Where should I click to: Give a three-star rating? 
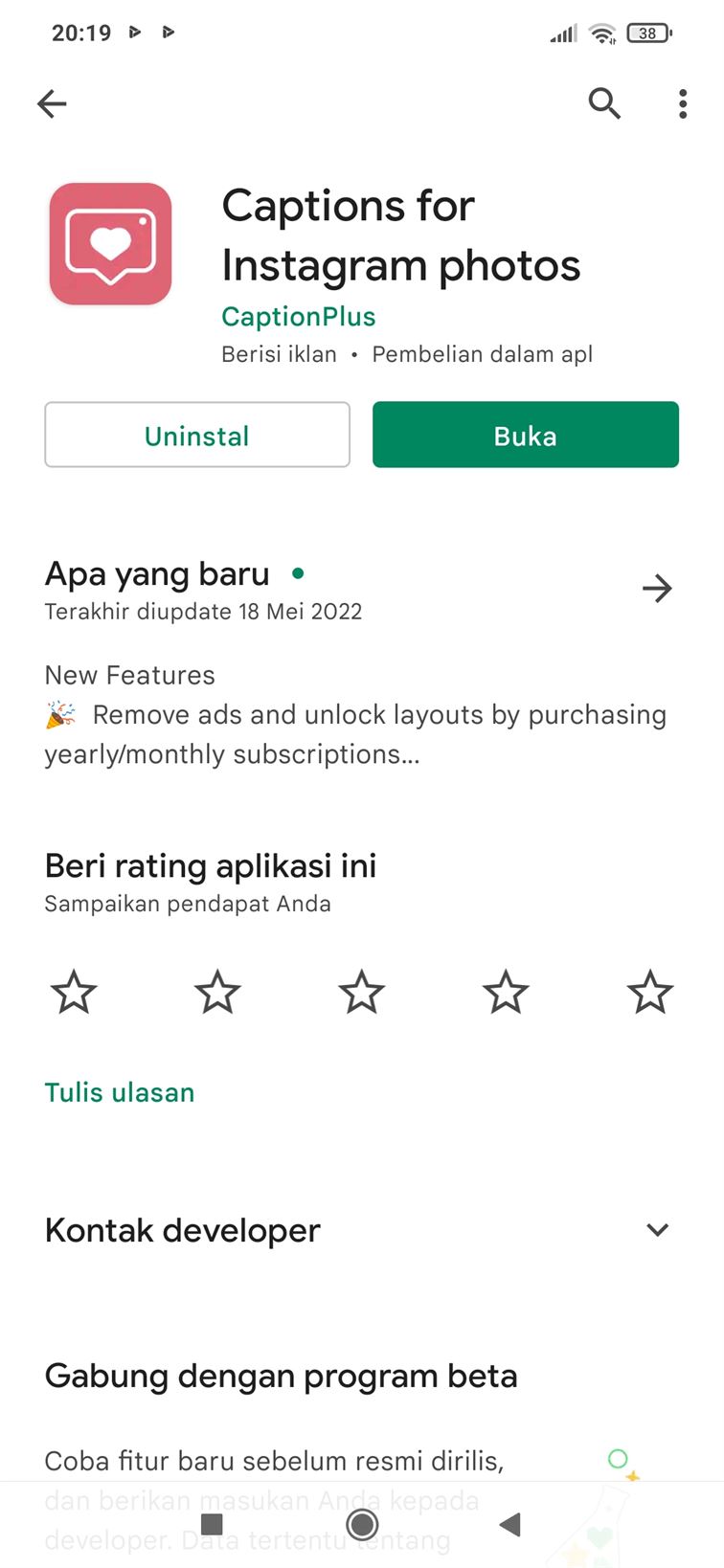pos(362,992)
